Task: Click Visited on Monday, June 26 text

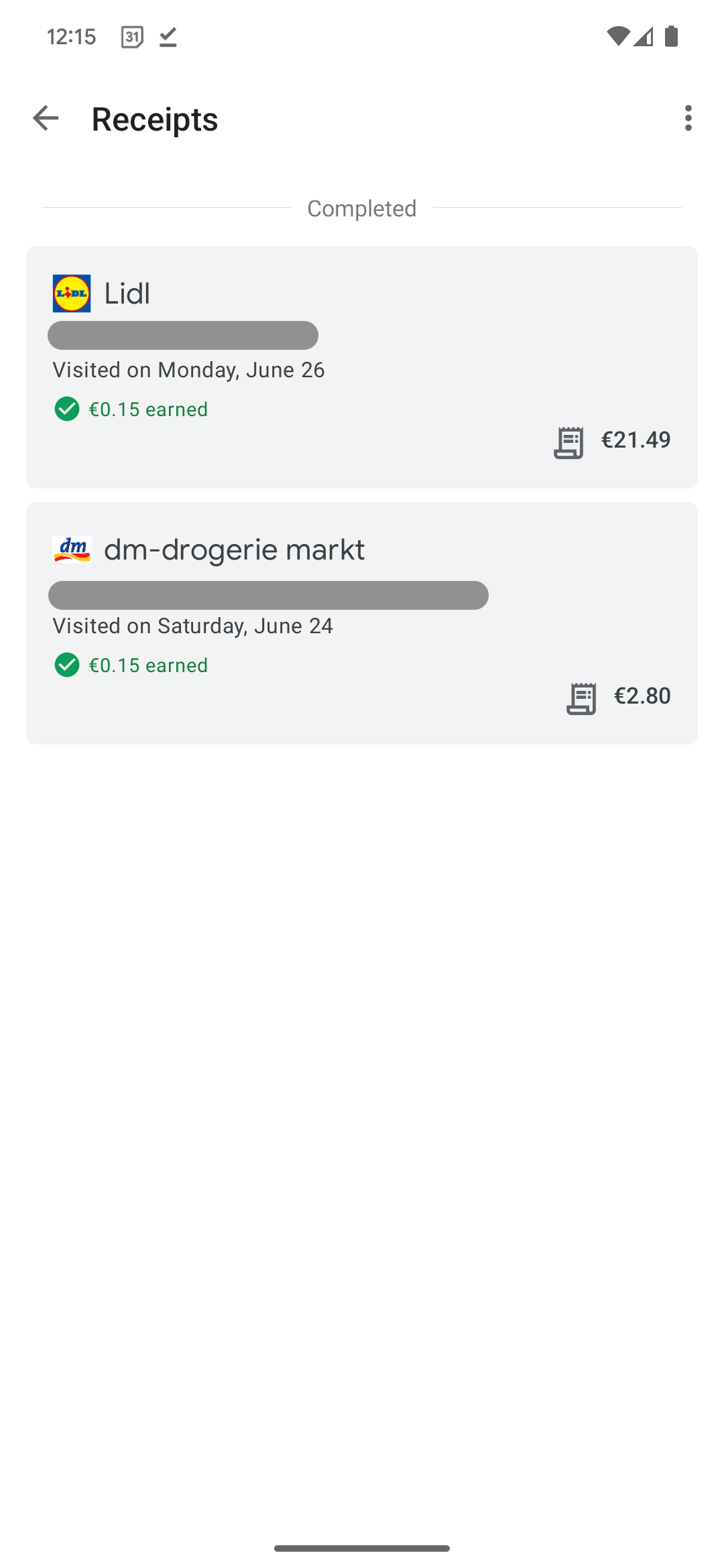Action: tap(189, 370)
